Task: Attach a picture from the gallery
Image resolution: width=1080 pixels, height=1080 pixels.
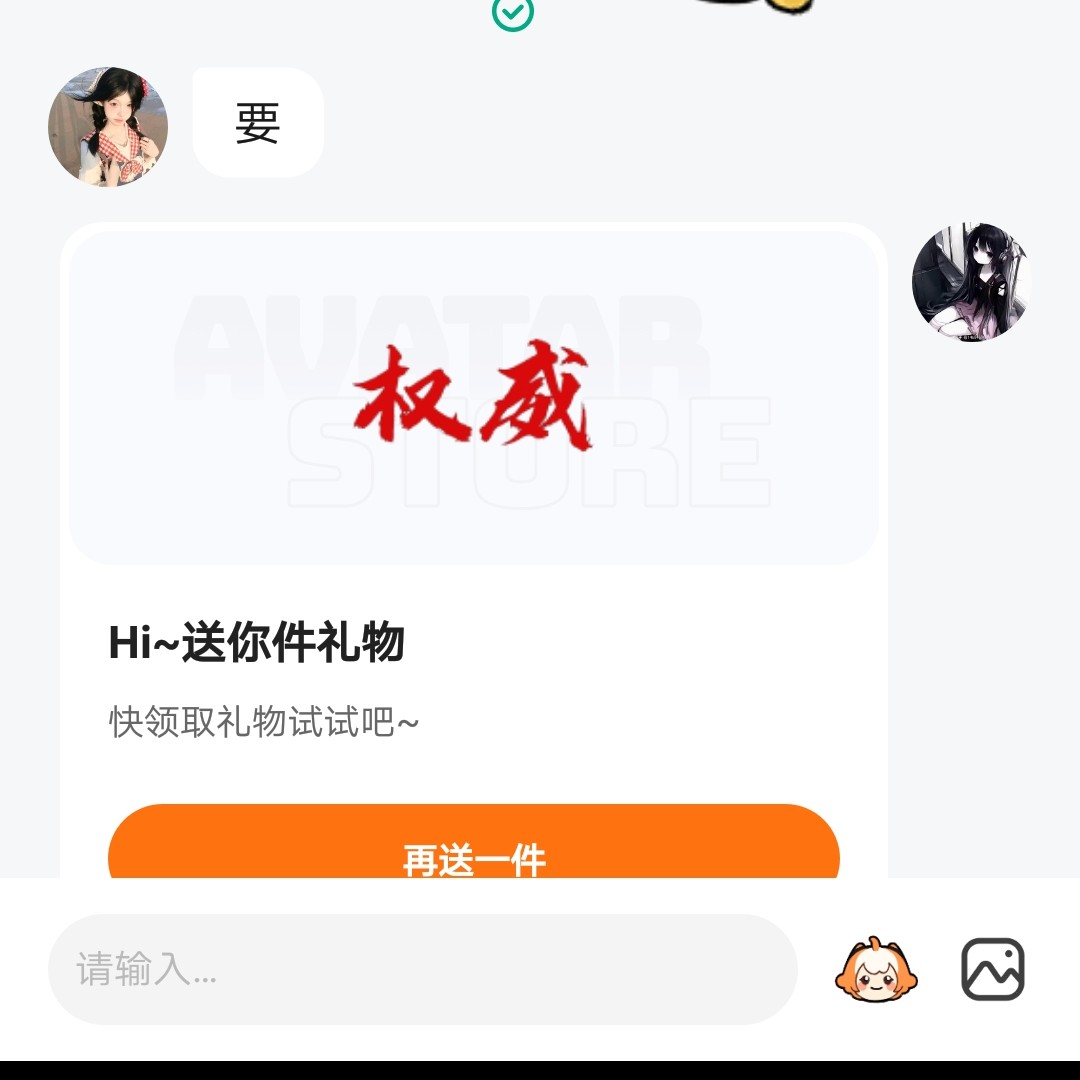Action: (x=992, y=969)
